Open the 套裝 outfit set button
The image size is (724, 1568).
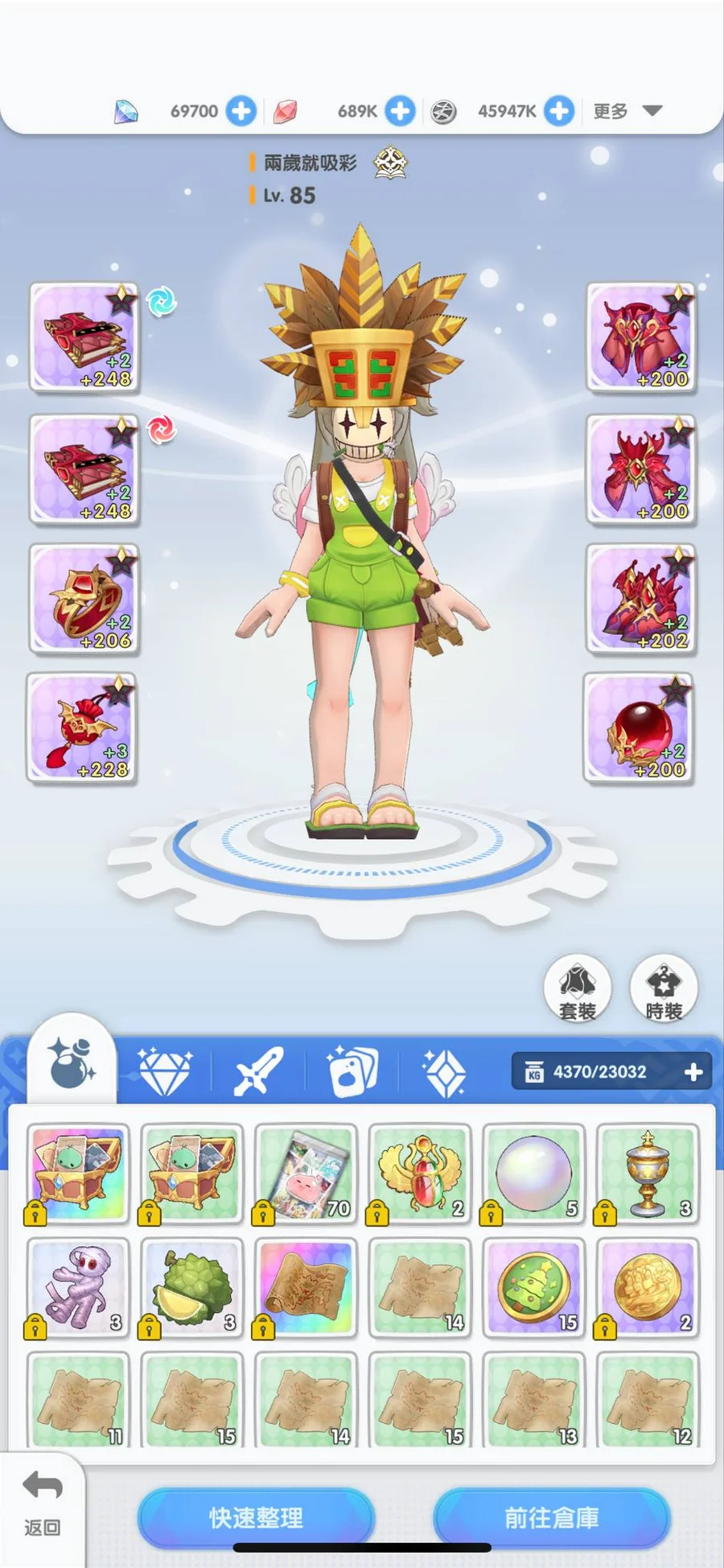click(x=577, y=988)
